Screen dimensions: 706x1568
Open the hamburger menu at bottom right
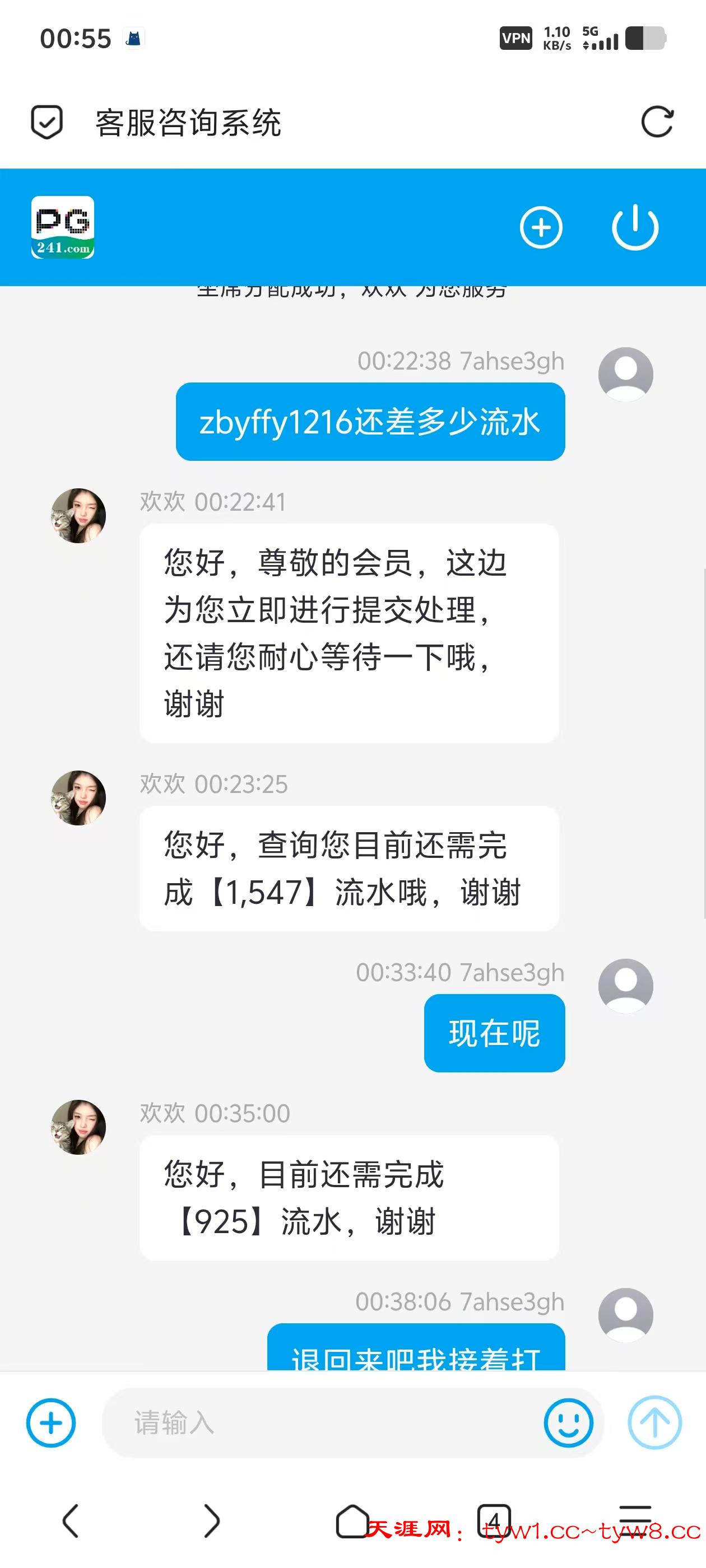click(x=635, y=1519)
